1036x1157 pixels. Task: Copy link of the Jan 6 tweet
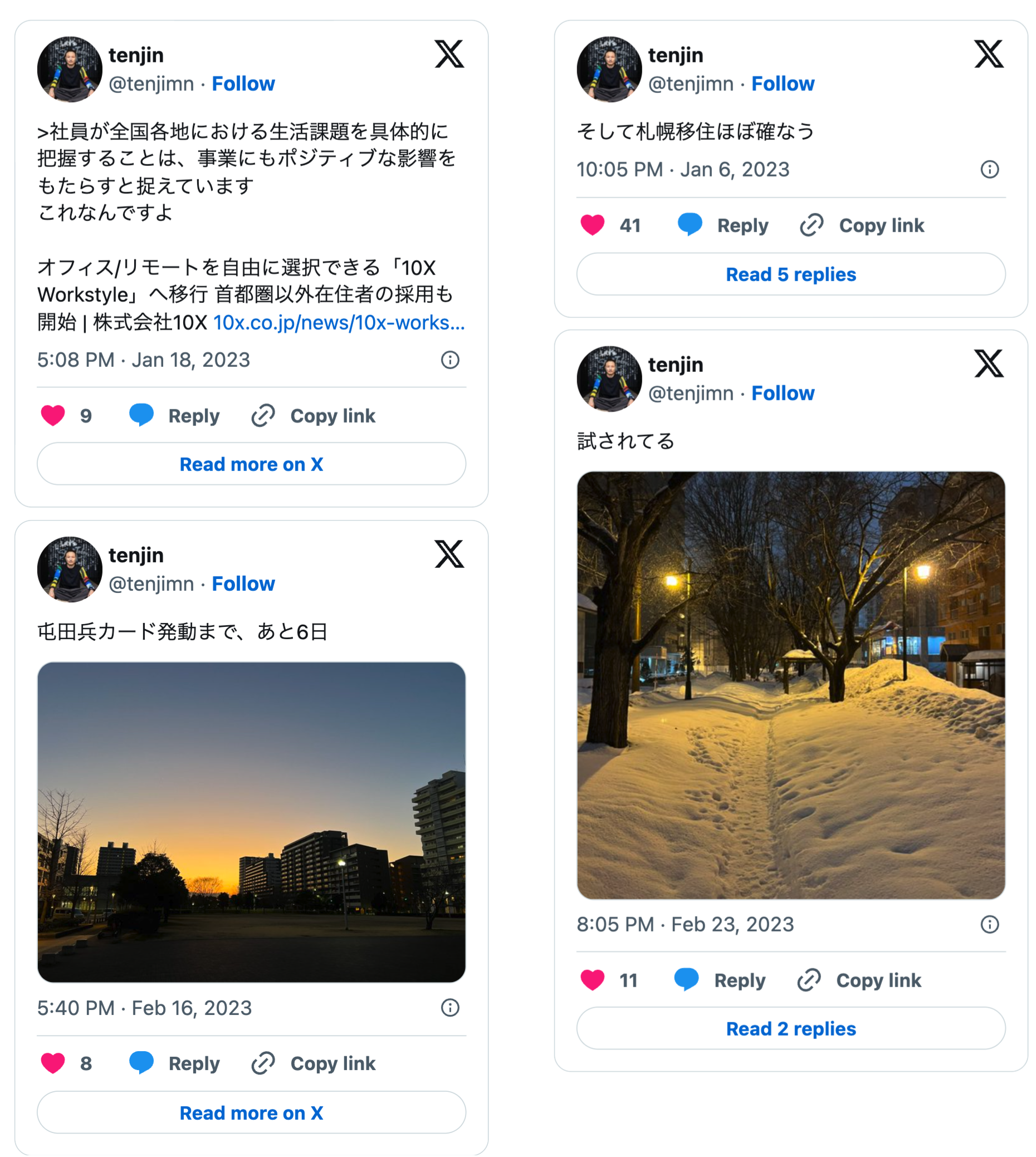point(862,225)
